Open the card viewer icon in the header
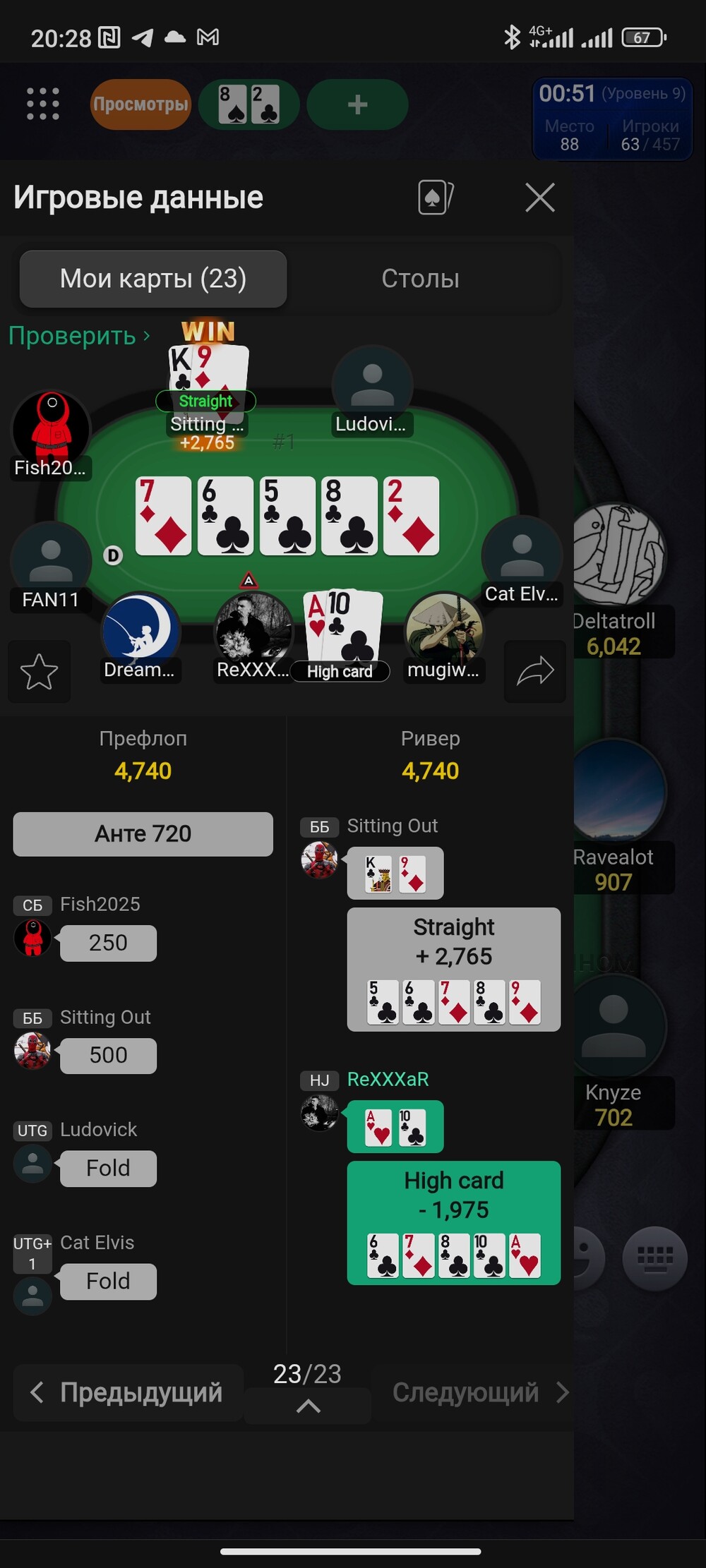706x1568 pixels. tap(436, 198)
